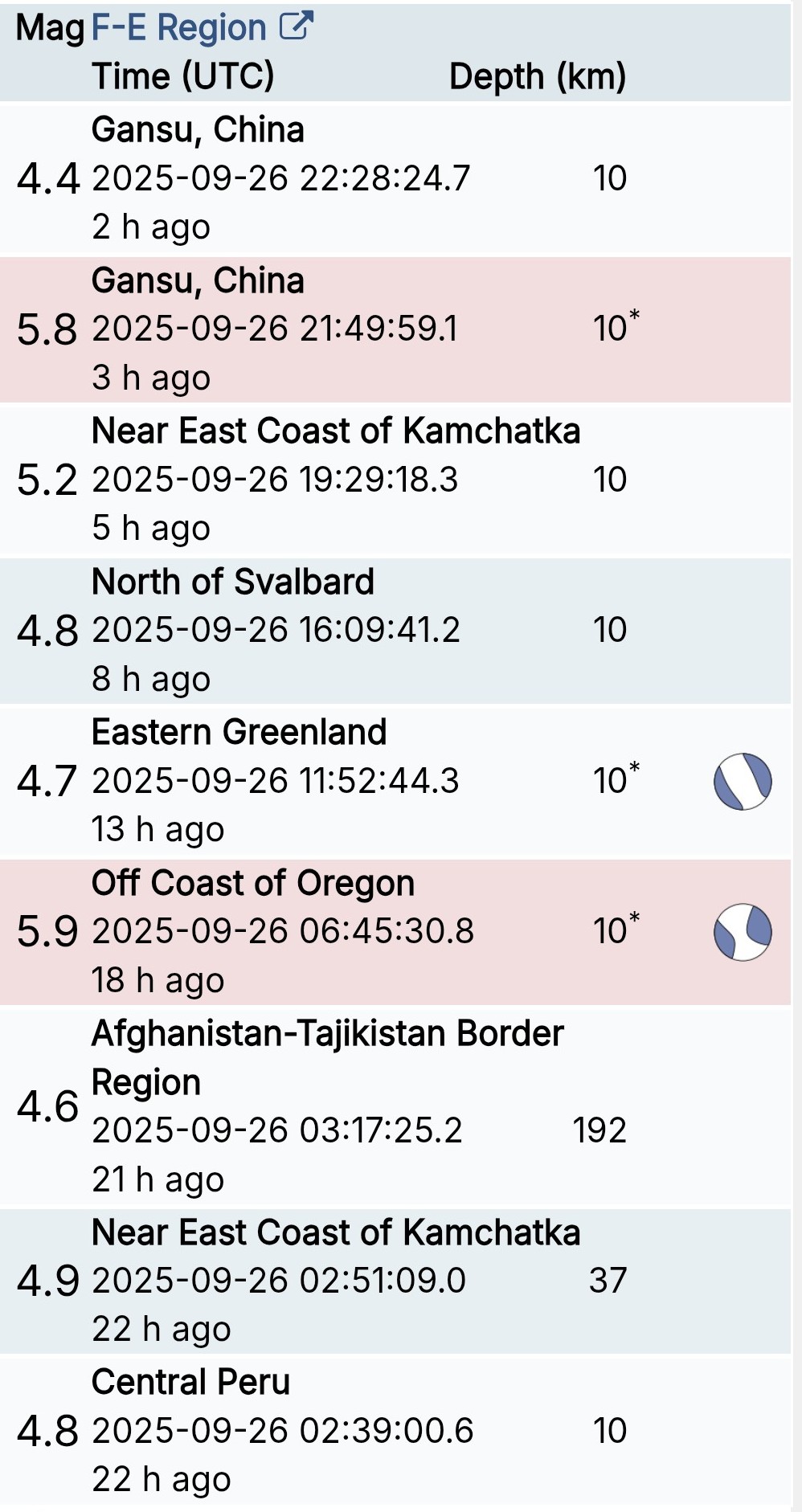The width and height of the screenshot is (802, 1512).
Task: Tap the moment tensor icon for Eastern Greenland
Action: click(743, 781)
